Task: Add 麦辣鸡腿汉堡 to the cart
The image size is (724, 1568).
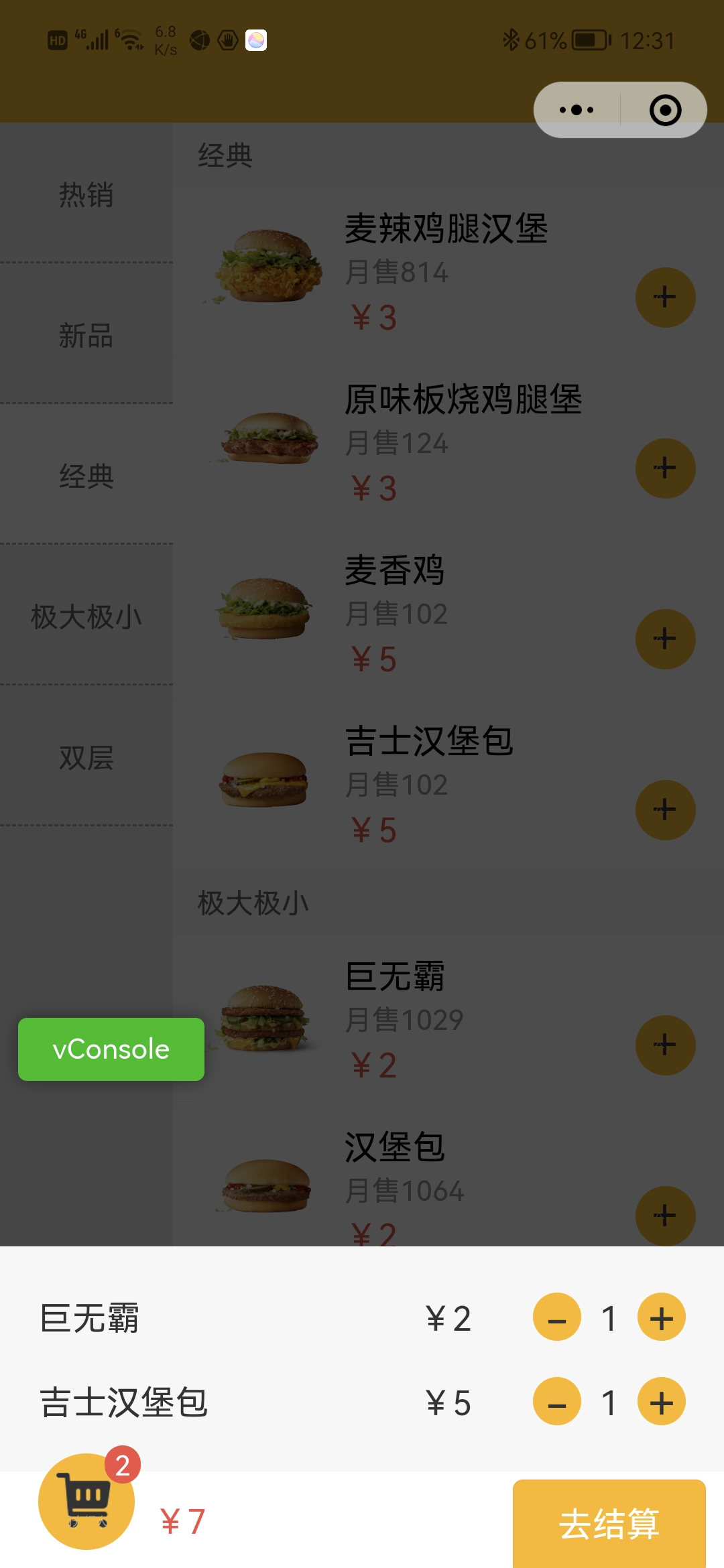Action: [x=665, y=297]
